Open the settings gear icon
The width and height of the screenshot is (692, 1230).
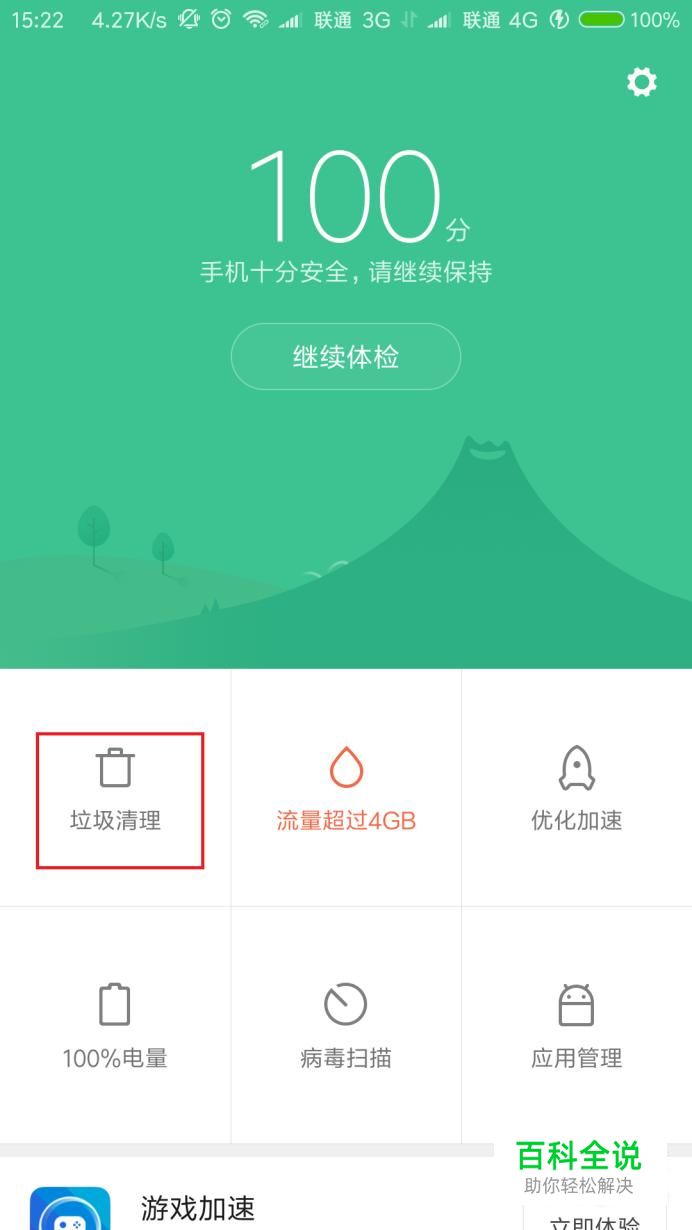[x=641, y=82]
